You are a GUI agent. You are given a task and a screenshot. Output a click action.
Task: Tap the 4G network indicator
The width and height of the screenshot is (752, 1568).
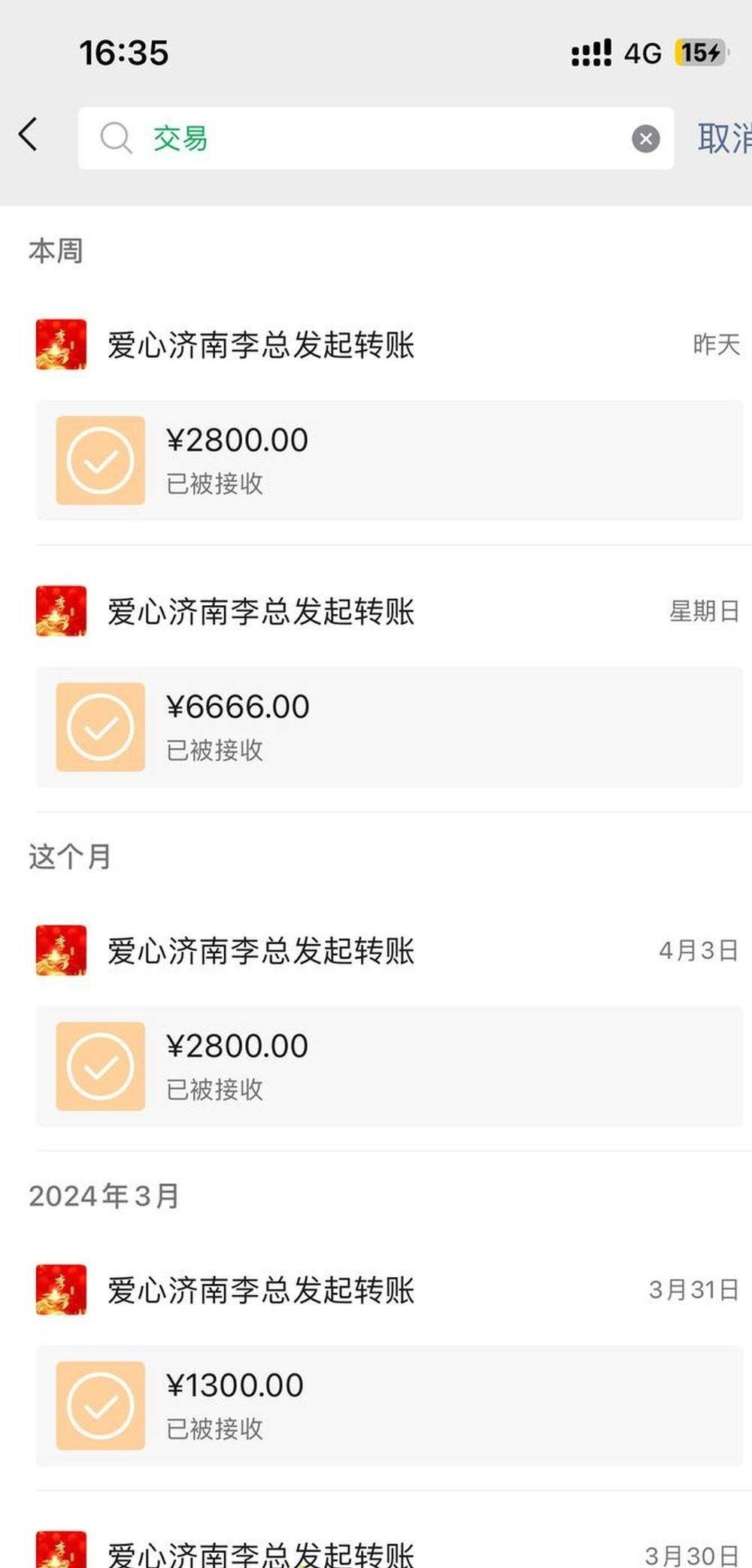pos(641,53)
